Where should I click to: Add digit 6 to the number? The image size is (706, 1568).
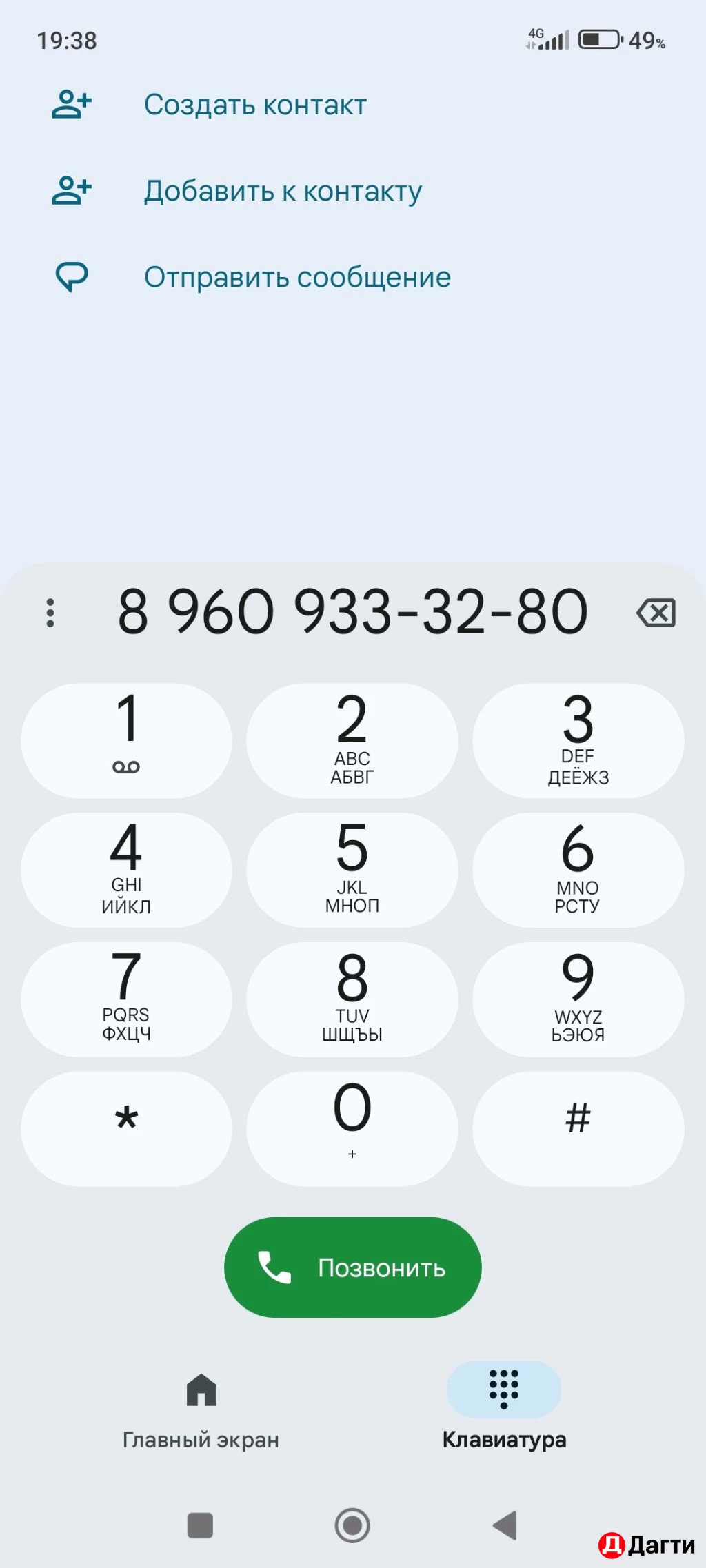coord(578,870)
